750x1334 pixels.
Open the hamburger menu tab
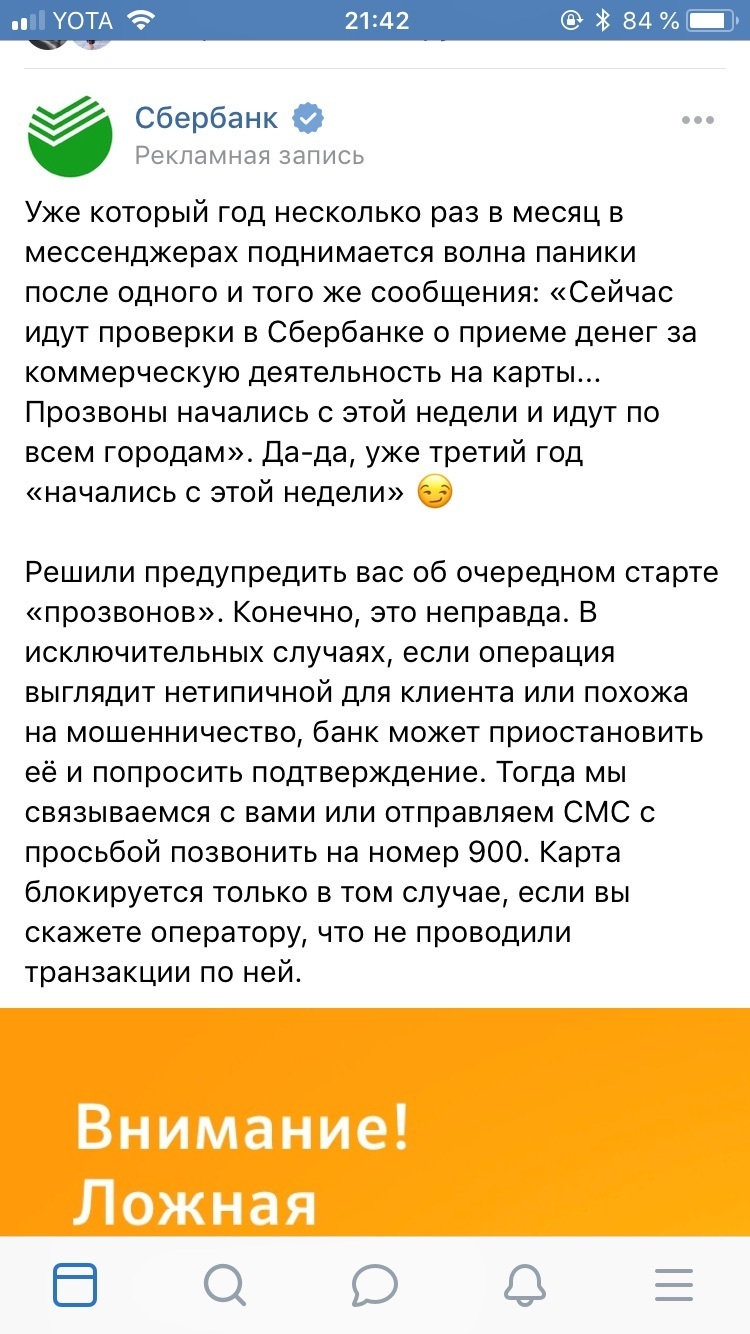(x=673, y=1284)
